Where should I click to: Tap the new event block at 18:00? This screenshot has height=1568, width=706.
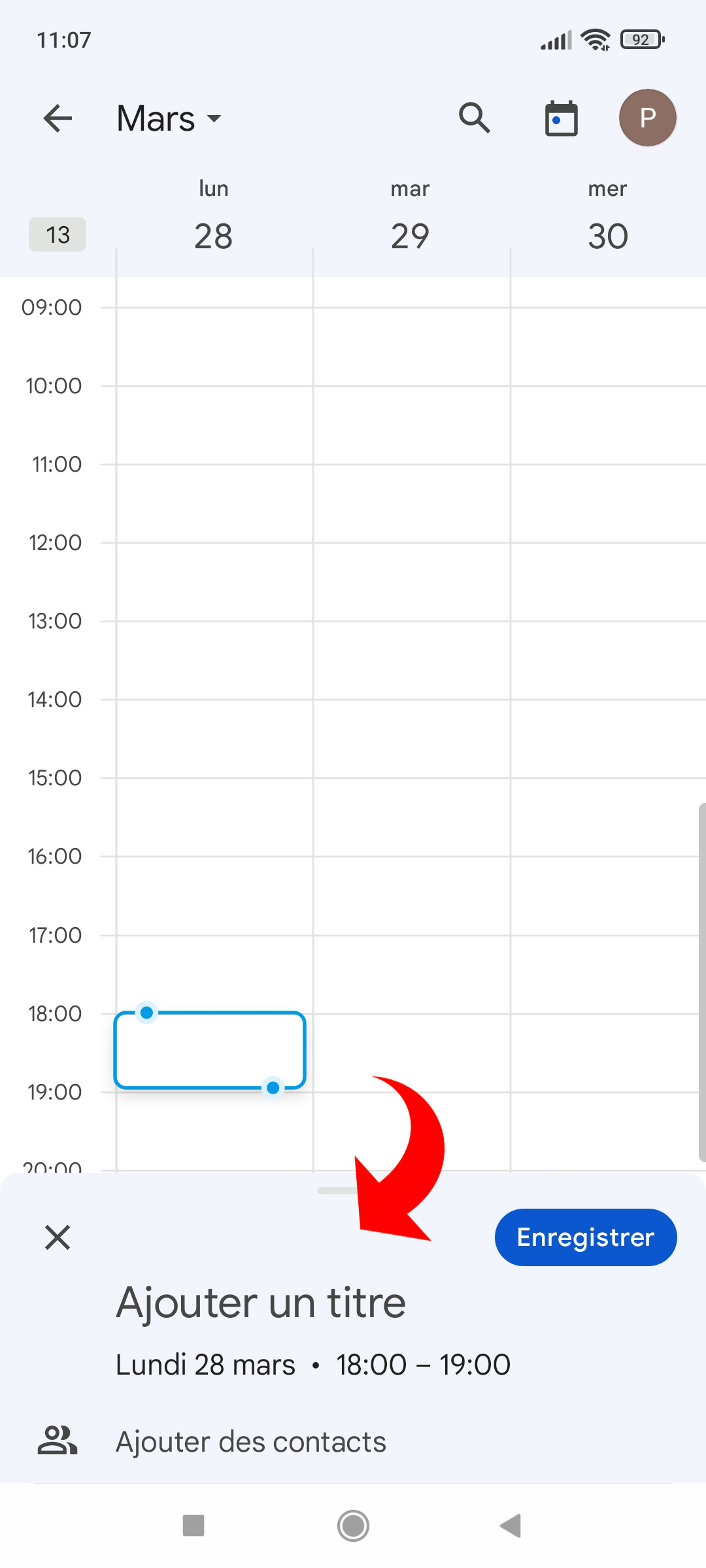point(210,1051)
